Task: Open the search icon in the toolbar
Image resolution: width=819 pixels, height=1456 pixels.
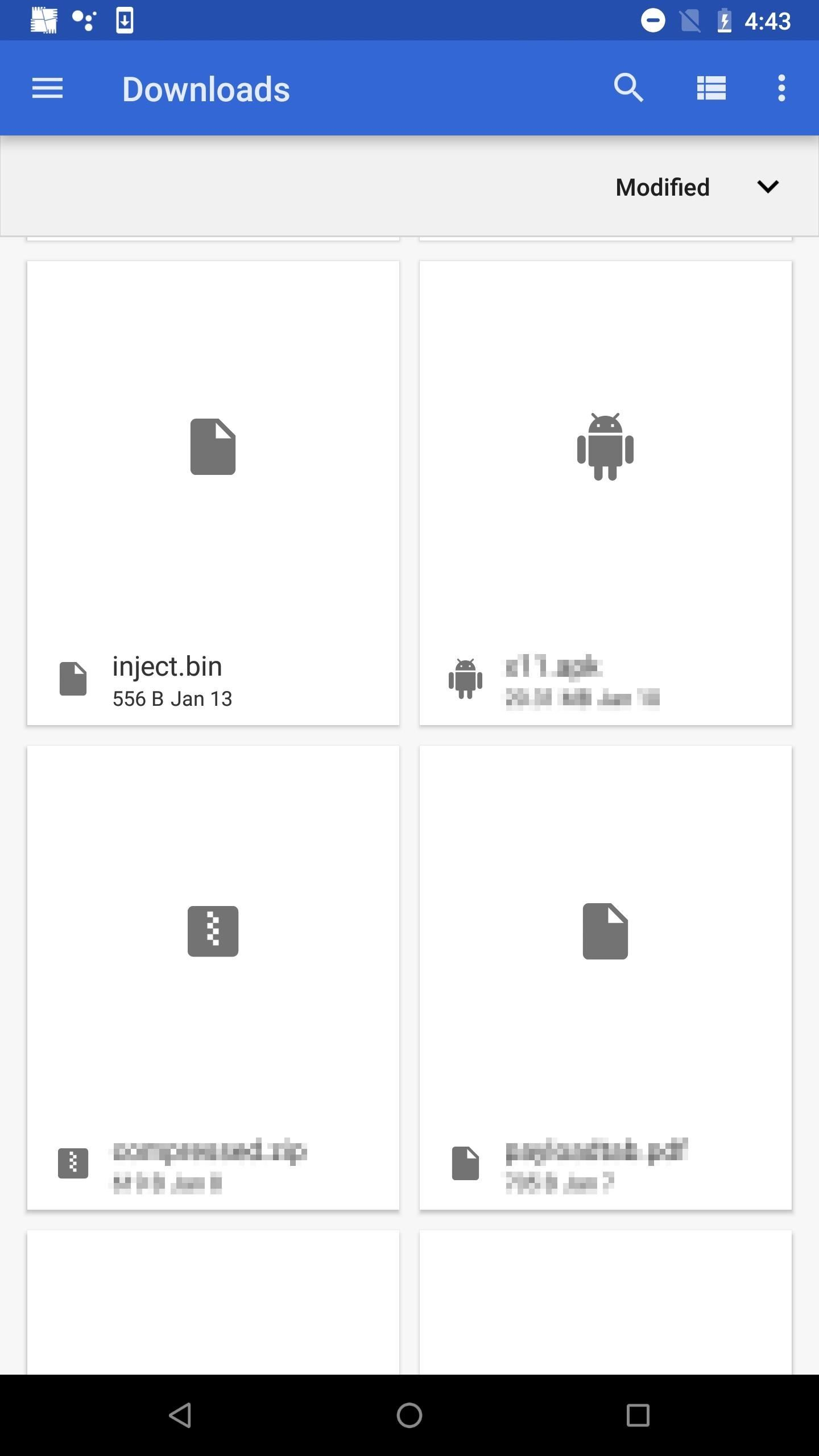Action: tap(628, 88)
